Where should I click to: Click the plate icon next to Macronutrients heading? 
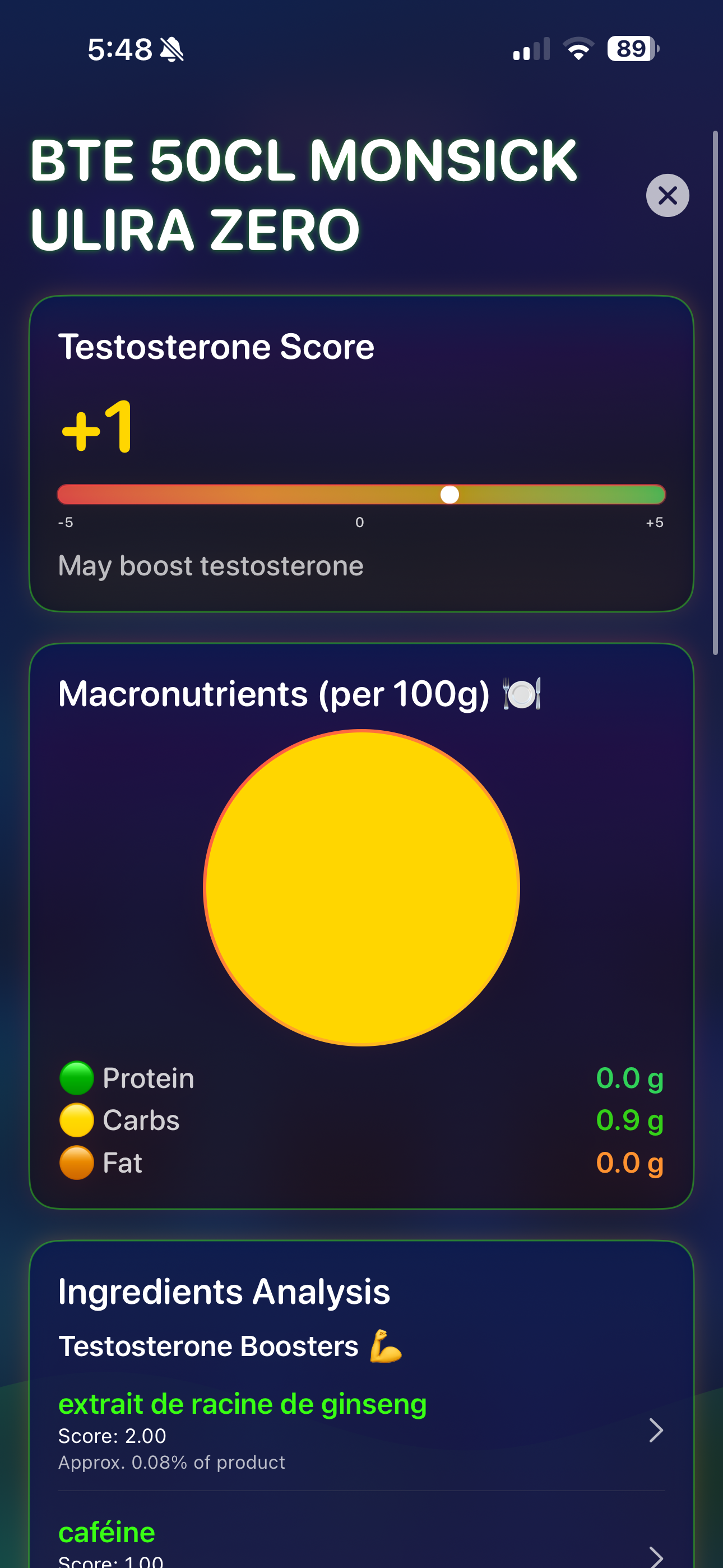[522, 693]
